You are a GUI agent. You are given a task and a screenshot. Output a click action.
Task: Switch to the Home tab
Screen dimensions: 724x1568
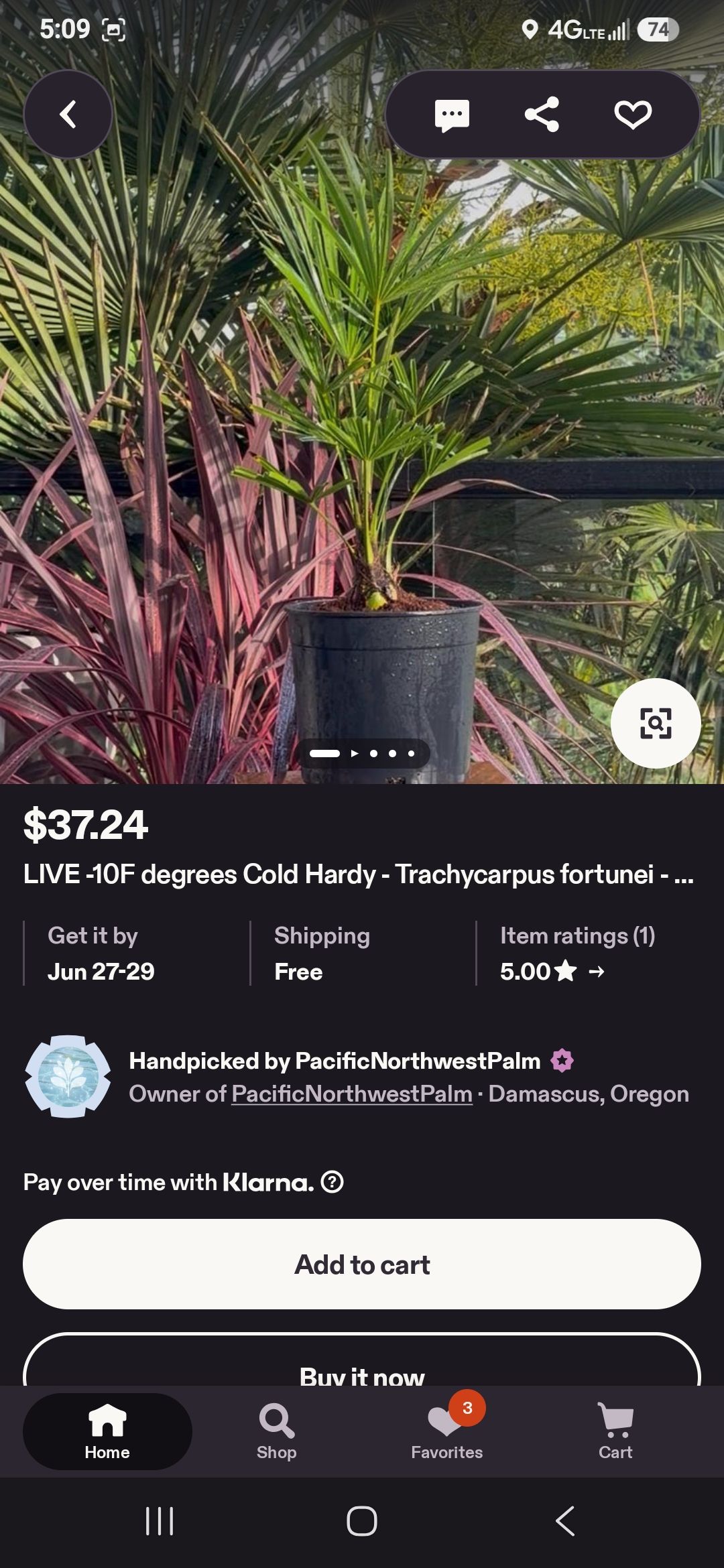point(107,1432)
